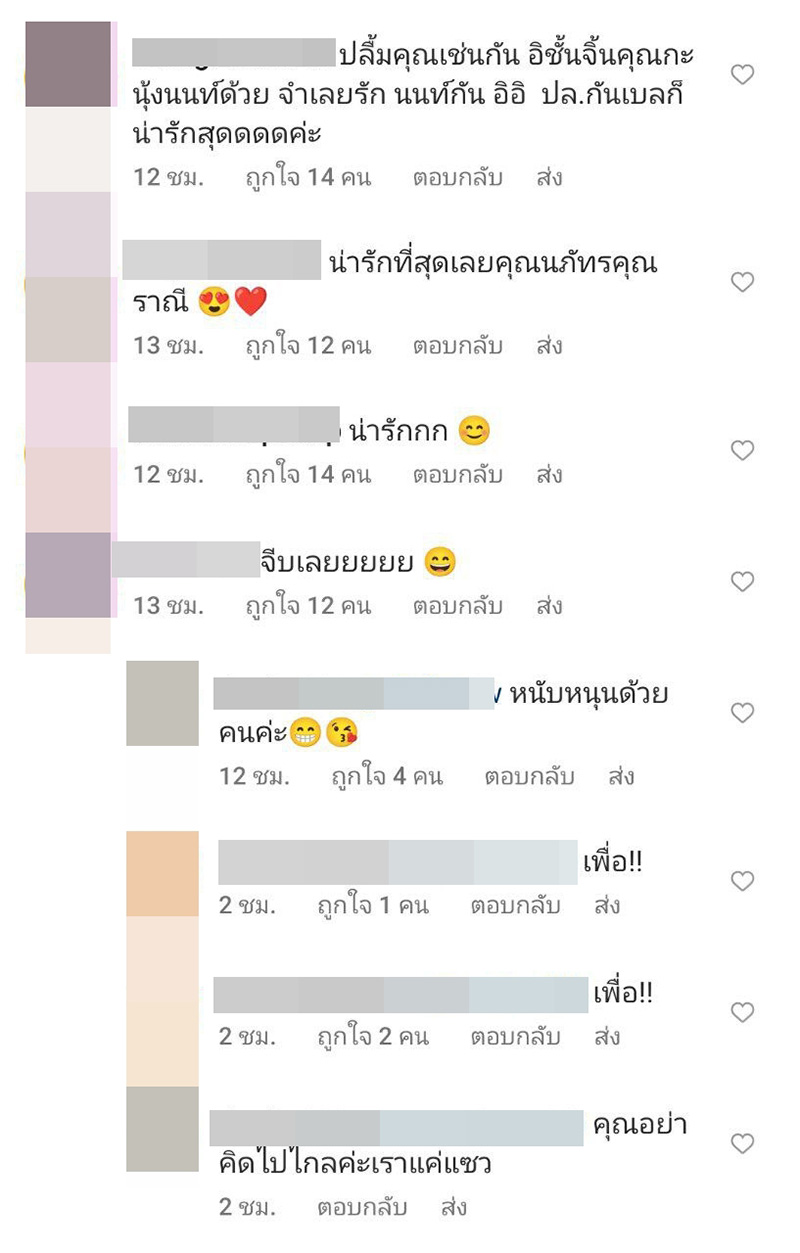
Task: Tap the 13 ชม. timestamp on the second comment
Action: click(165, 346)
